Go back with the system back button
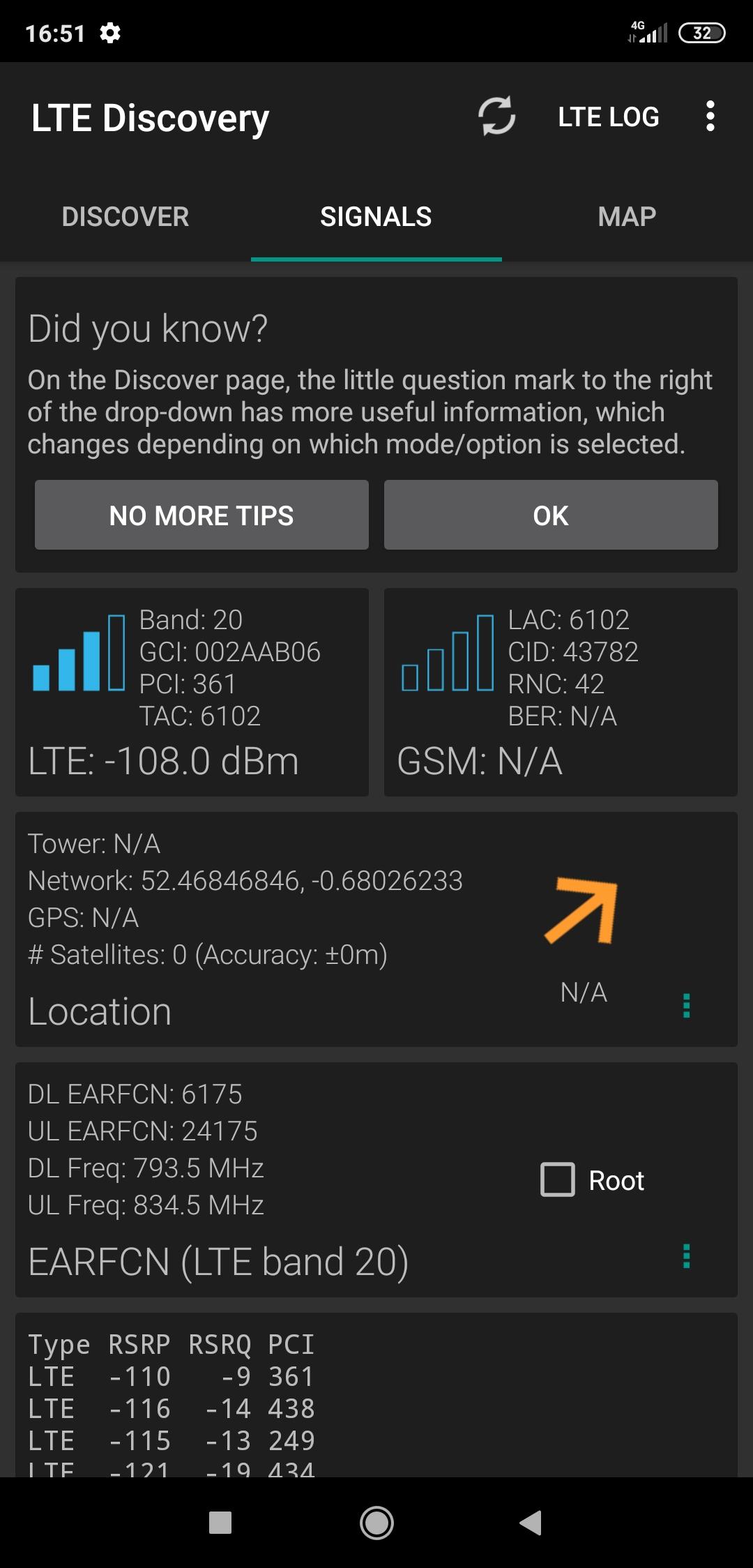 [531, 1522]
